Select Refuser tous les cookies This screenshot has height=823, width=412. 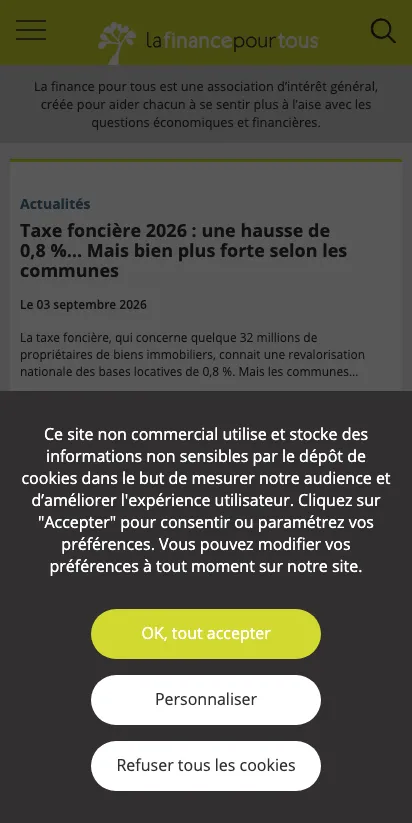tap(206, 765)
